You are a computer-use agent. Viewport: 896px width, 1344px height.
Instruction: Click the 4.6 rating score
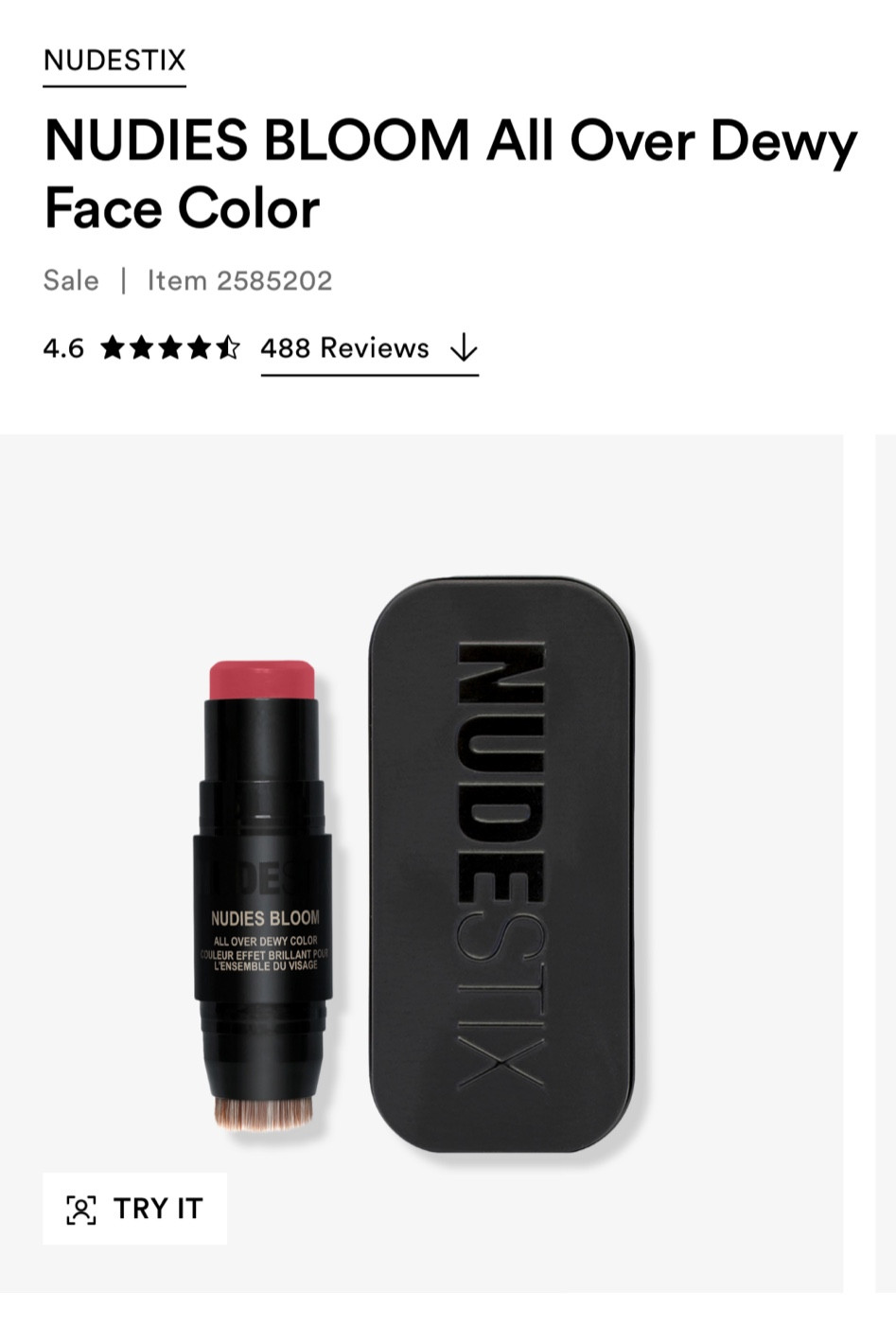(x=62, y=348)
